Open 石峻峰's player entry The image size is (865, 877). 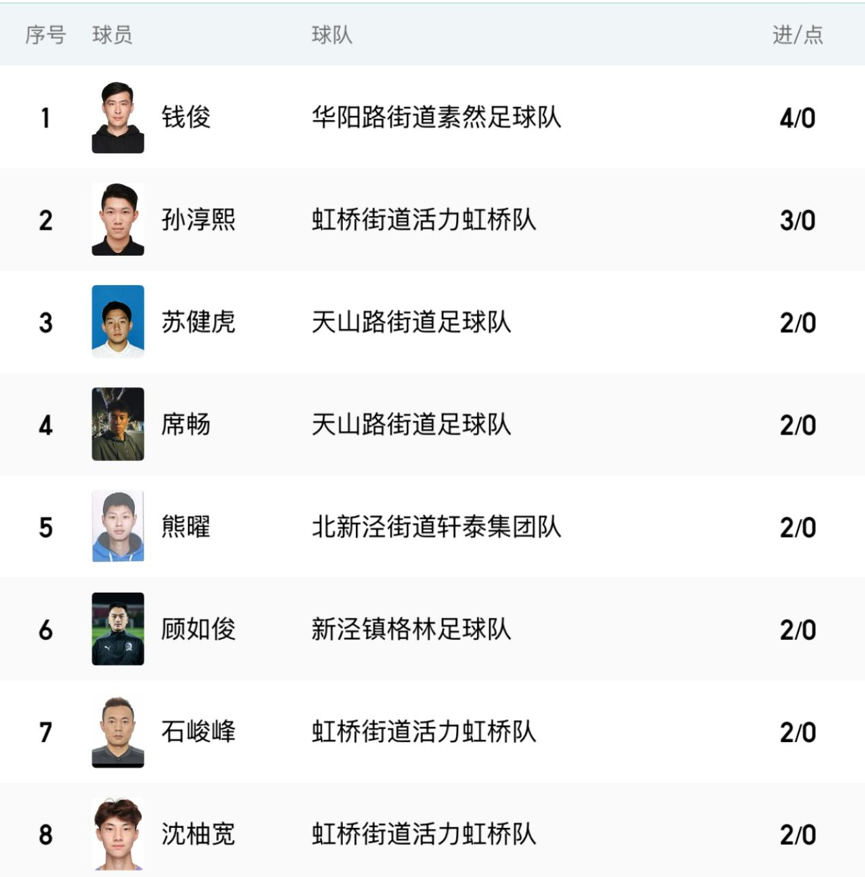click(x=432, y=731)
